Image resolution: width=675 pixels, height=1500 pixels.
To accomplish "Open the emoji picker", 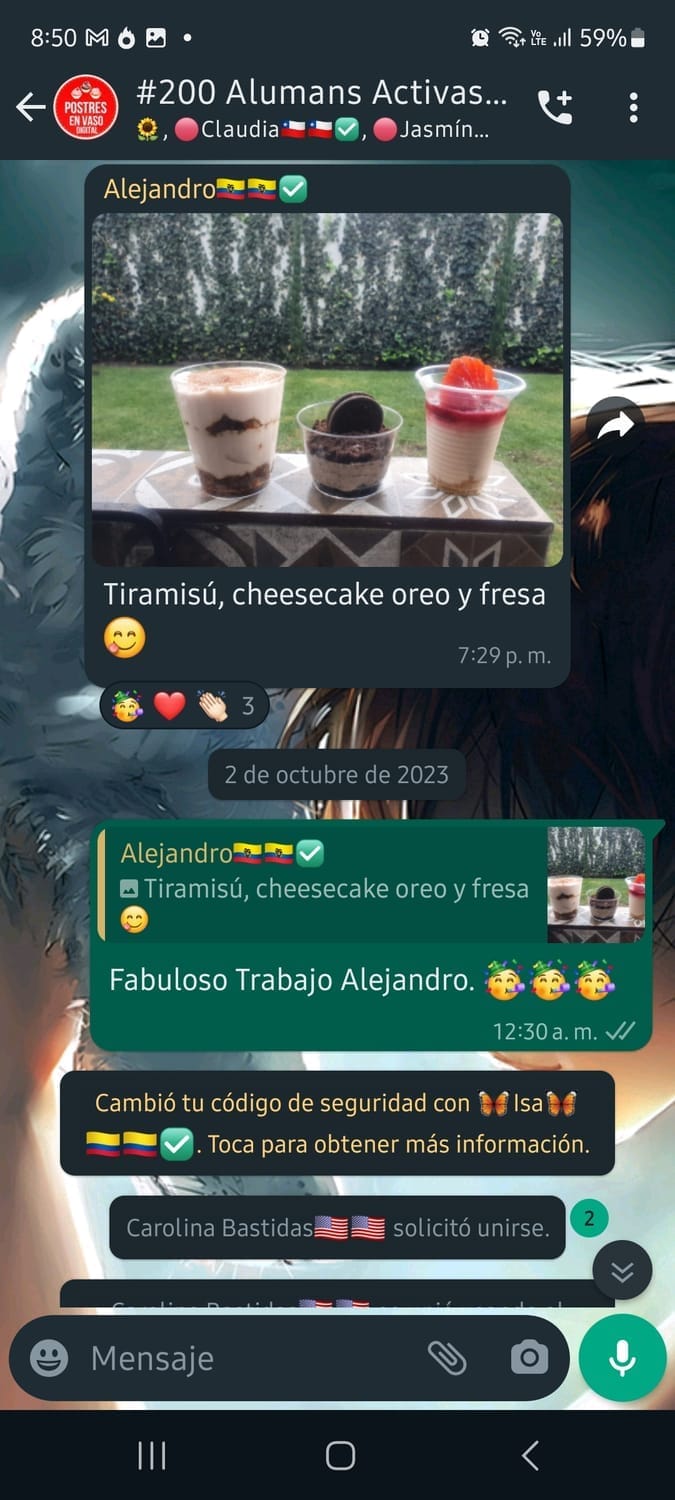I will (x=49, y=1358).
